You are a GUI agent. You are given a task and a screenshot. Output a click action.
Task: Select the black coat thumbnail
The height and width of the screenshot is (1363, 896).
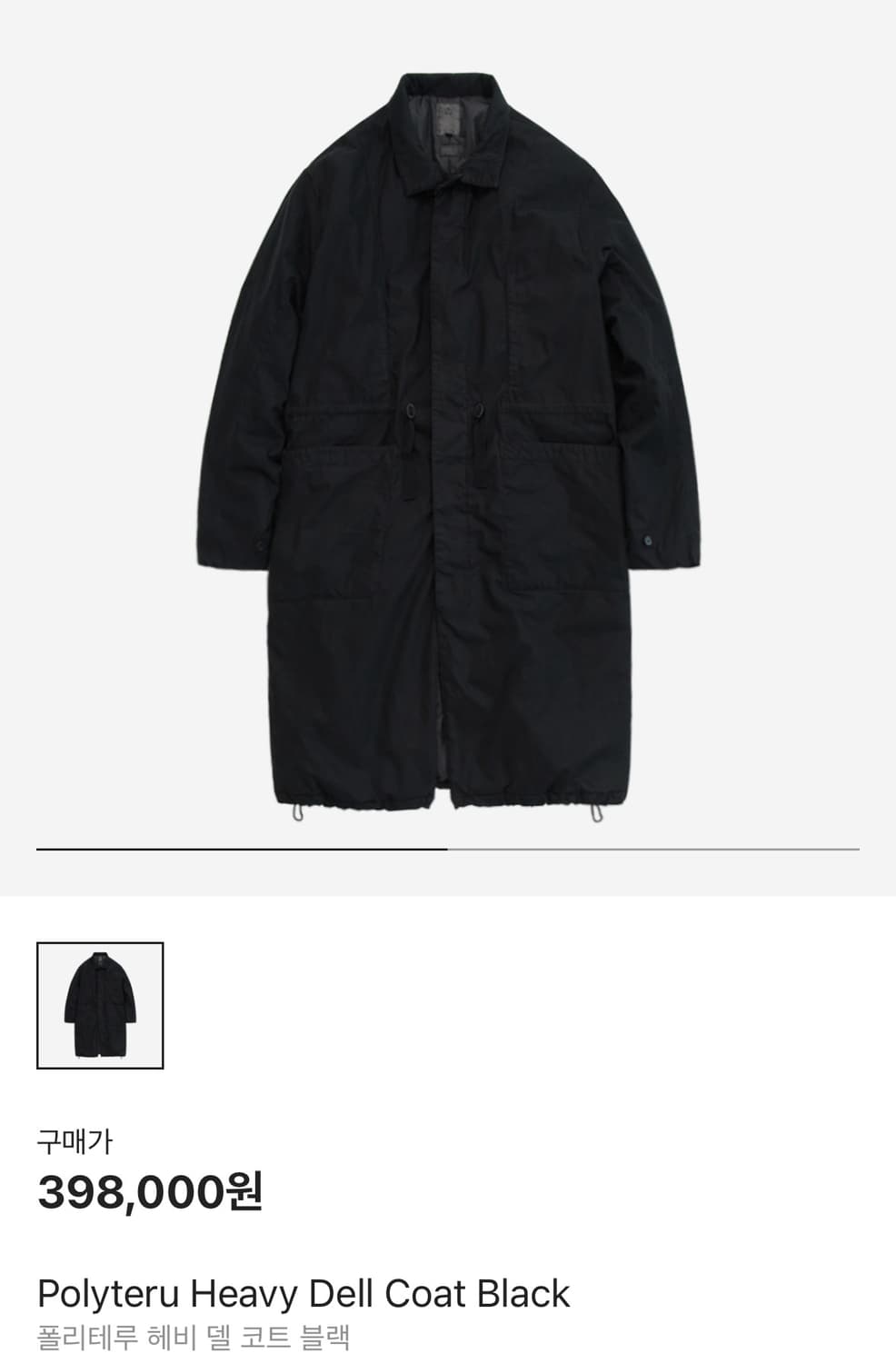(x=100, y=1005)
